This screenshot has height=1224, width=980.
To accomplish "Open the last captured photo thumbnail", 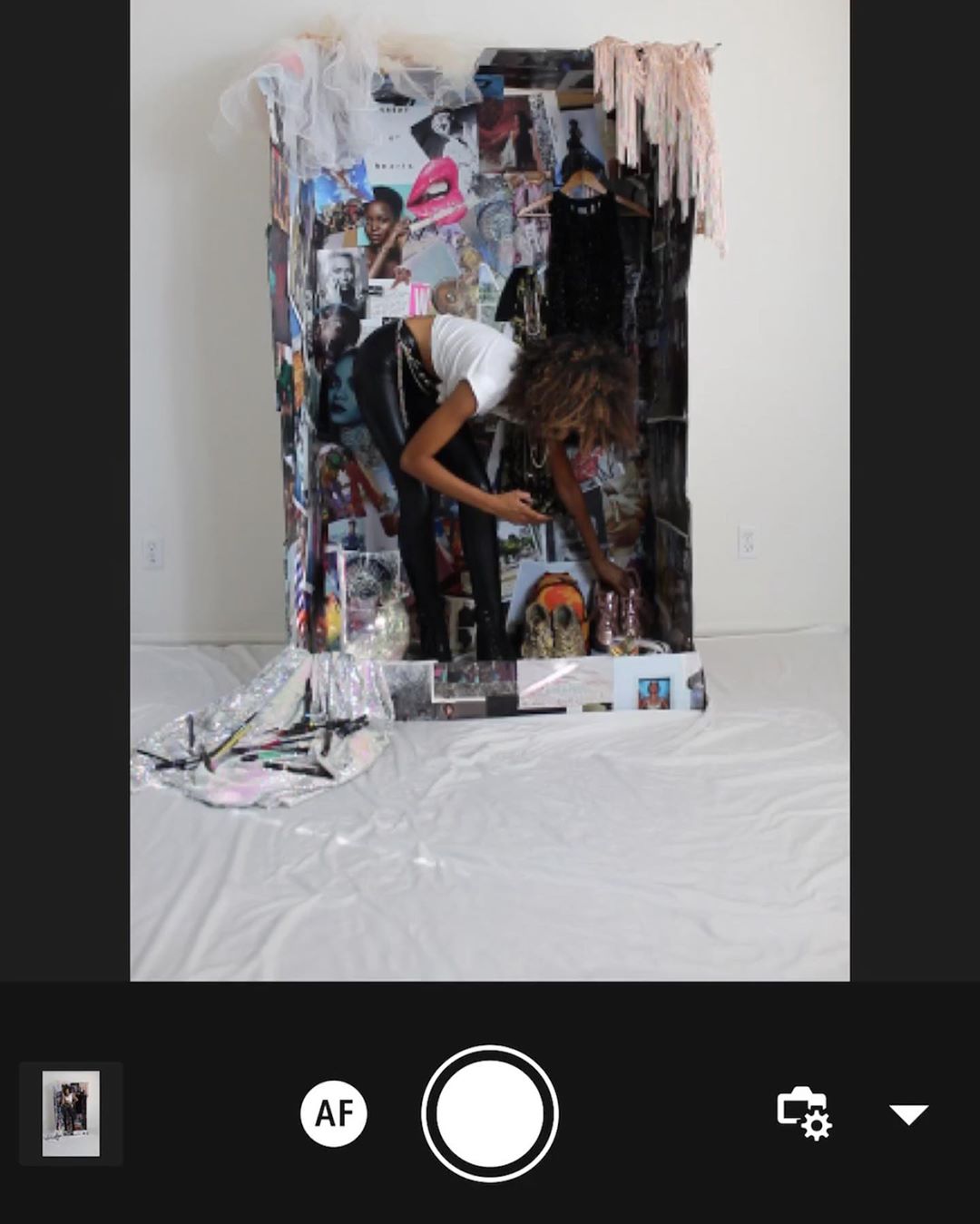I will (71, 1113).
